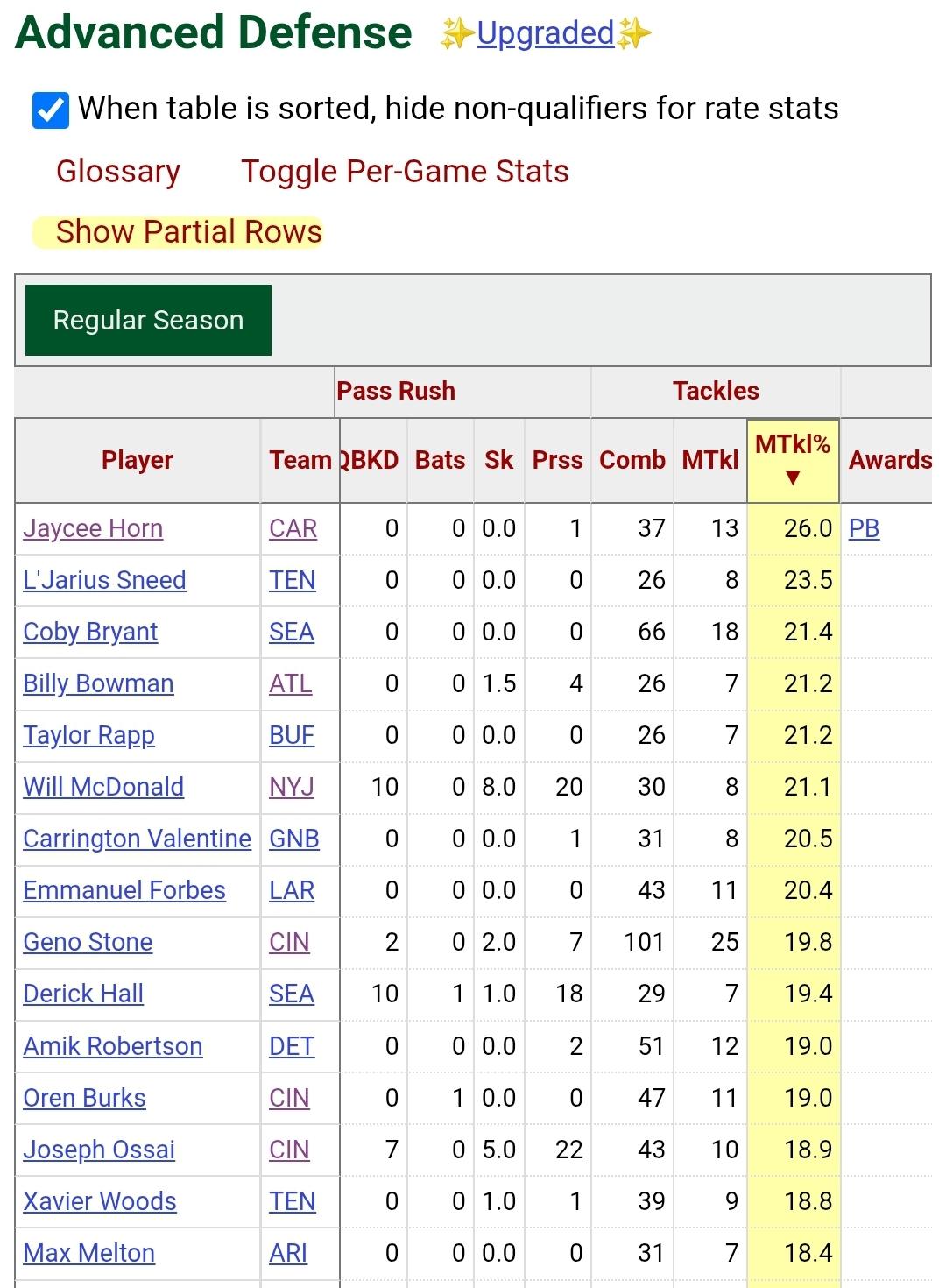Toggle Per-Game Stats
The width and height of the screenshot is (946, 1288).
point(405,172)
